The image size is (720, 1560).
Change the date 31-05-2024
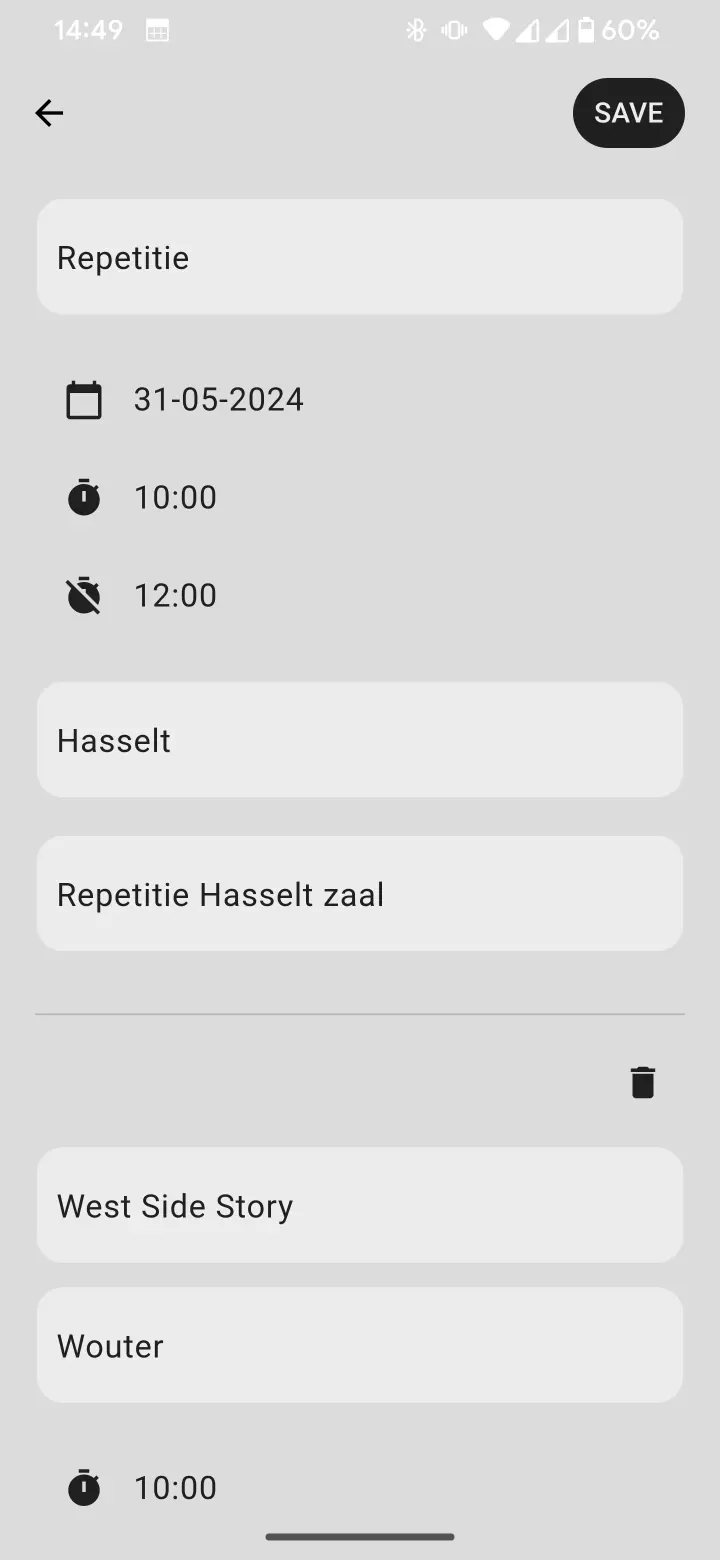(x=218, y=400)
